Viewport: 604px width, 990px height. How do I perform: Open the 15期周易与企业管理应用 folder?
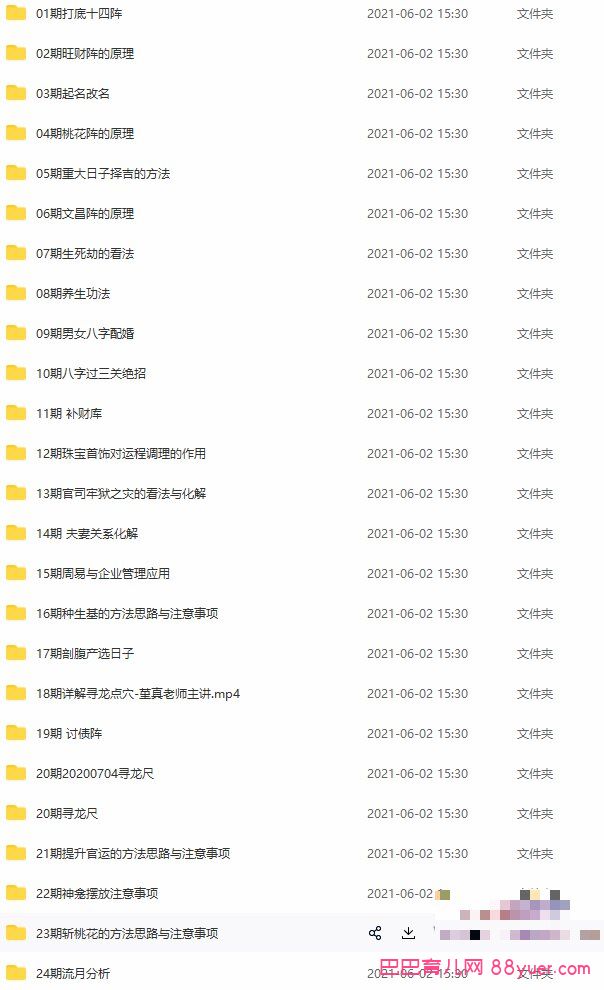coord(103,573)
